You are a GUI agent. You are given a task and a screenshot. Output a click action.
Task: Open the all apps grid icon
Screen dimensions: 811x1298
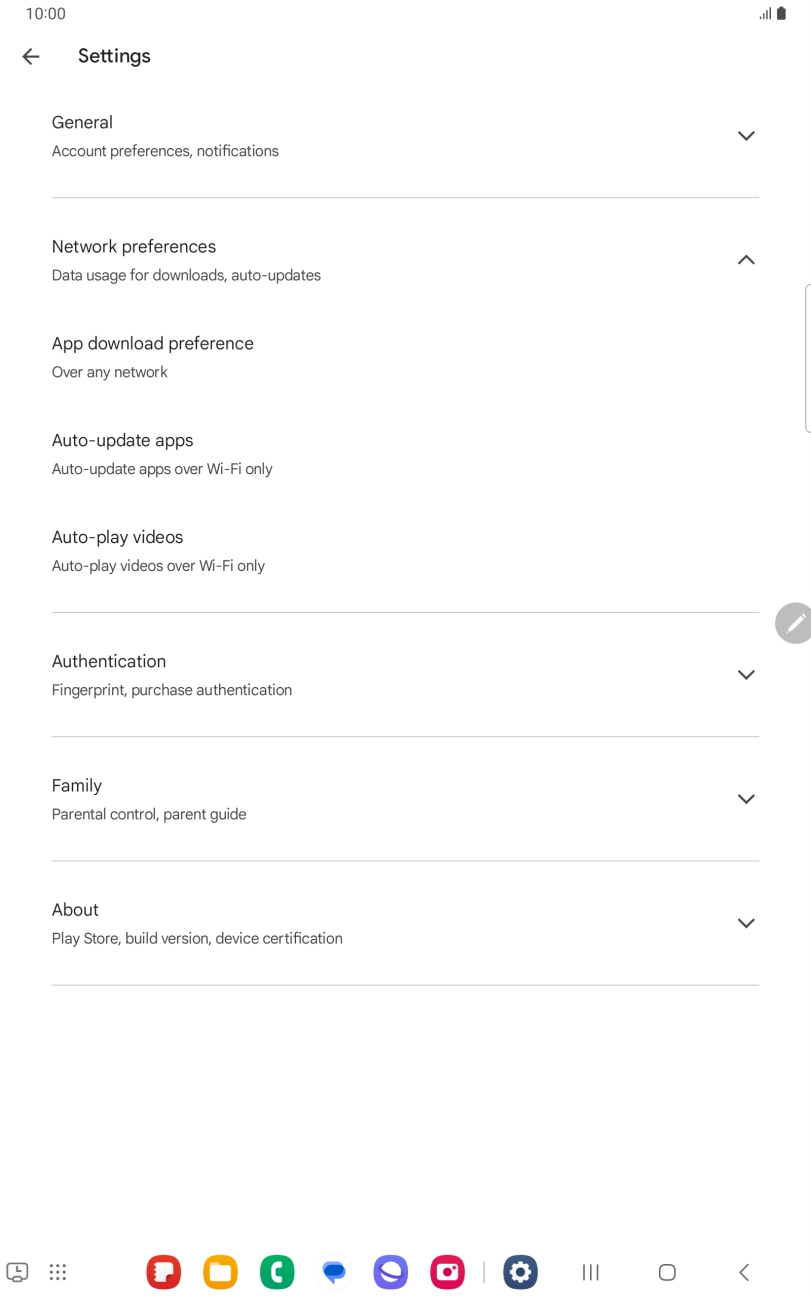coord(58,1272)
